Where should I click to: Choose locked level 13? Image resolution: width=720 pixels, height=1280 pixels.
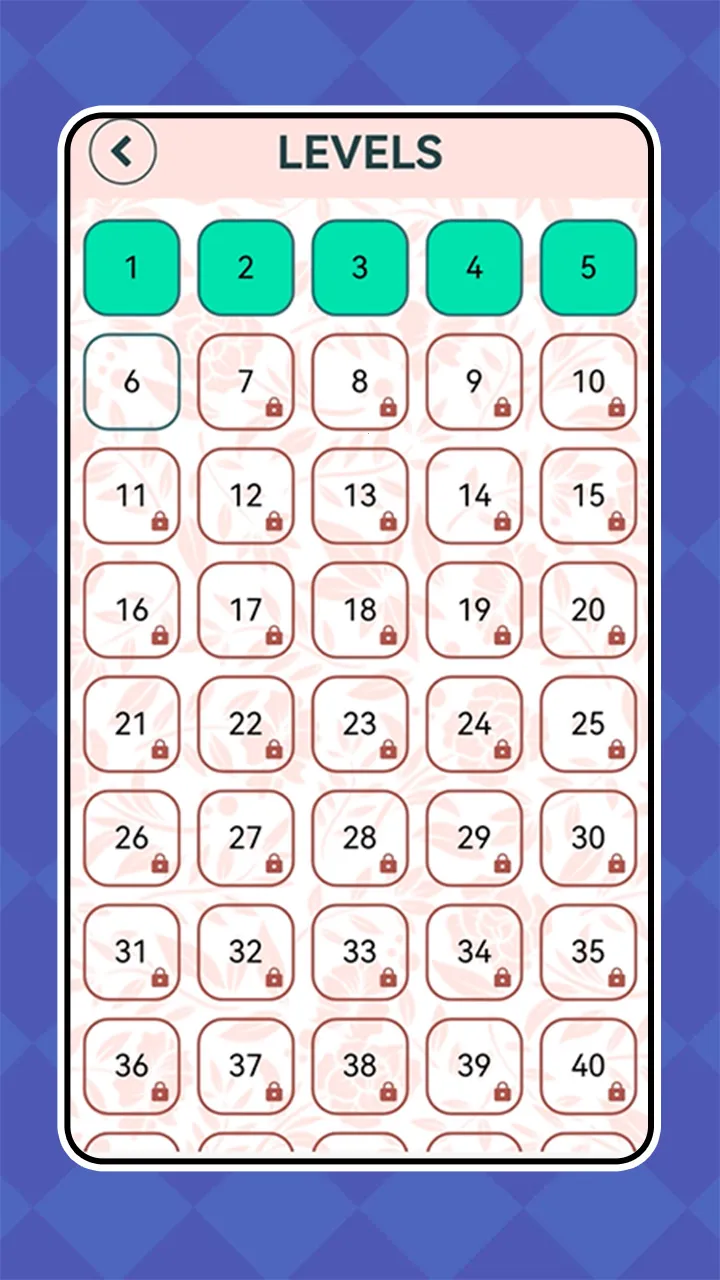pyautogui.click(x=360, y=496)
